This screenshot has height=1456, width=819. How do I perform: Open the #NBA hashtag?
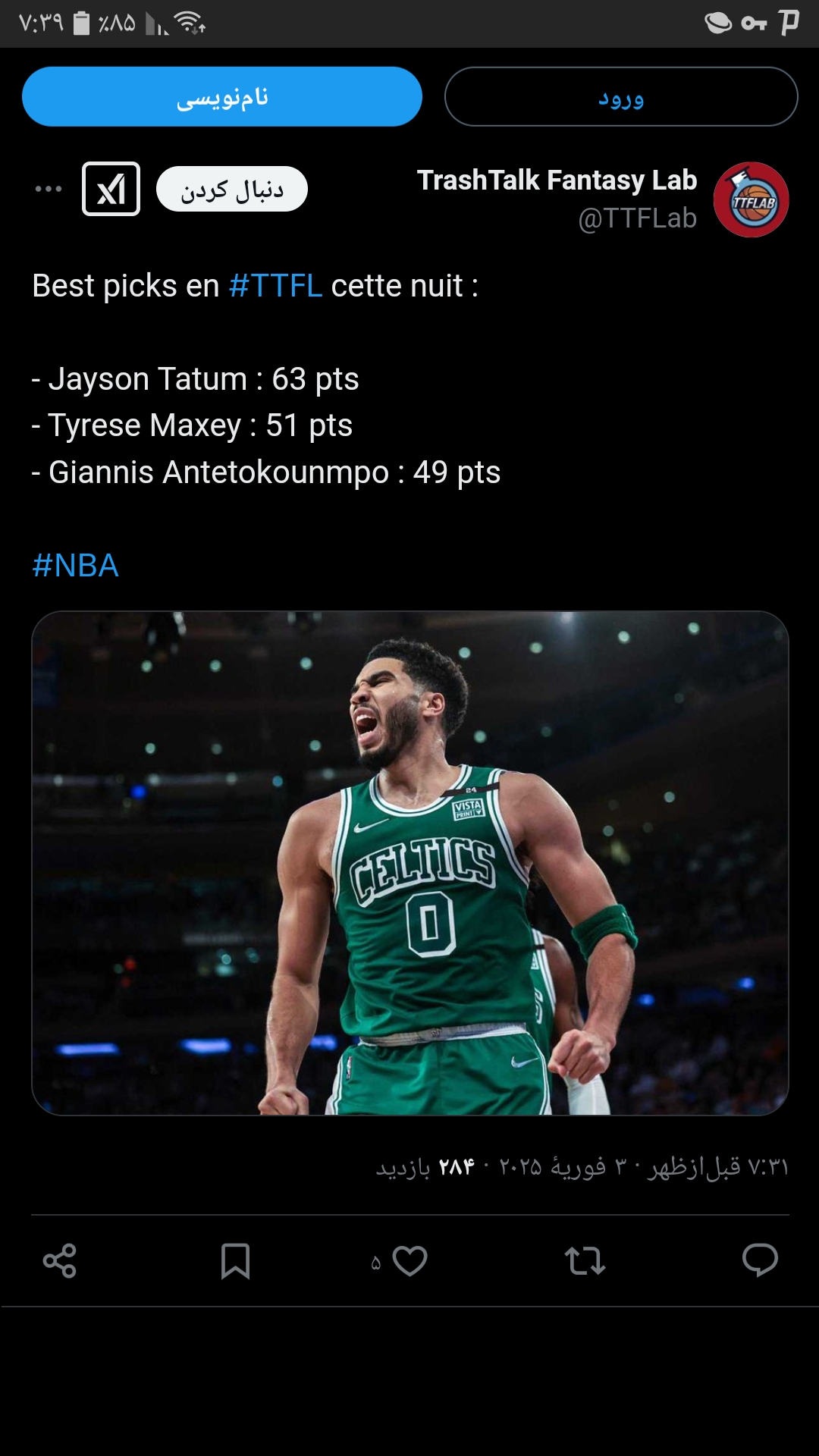click(x=75, y=566)
